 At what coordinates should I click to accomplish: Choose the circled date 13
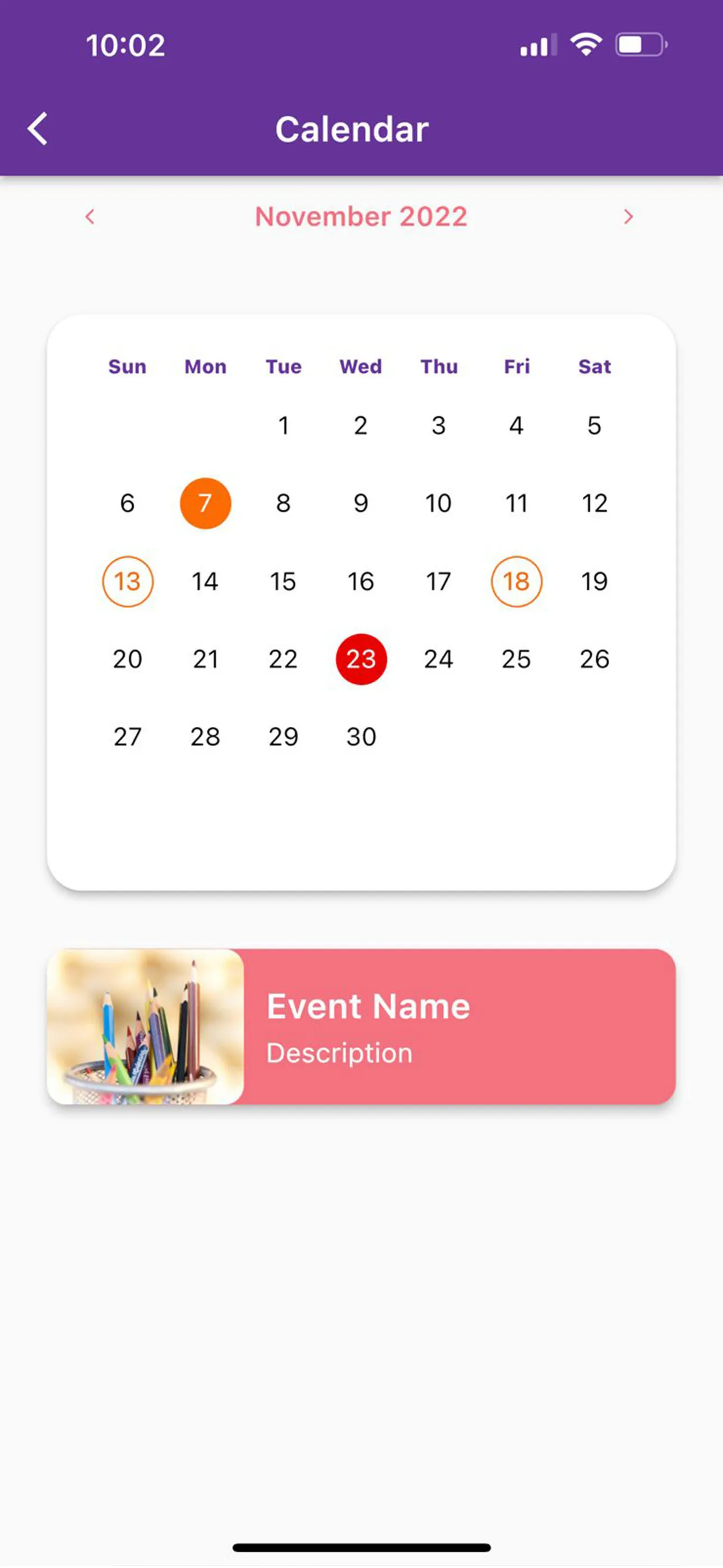pos(127,582)
